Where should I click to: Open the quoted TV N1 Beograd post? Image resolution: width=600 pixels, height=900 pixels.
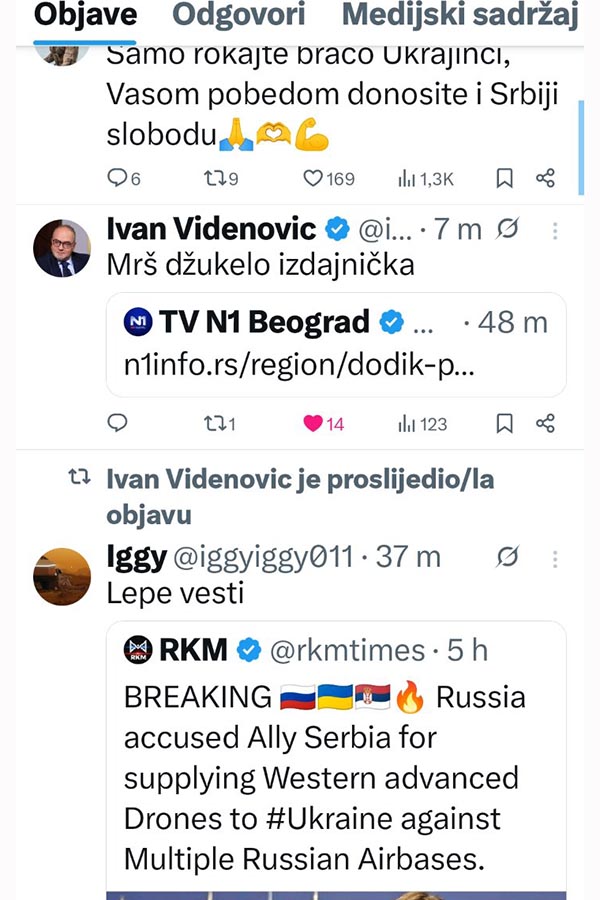336,345
